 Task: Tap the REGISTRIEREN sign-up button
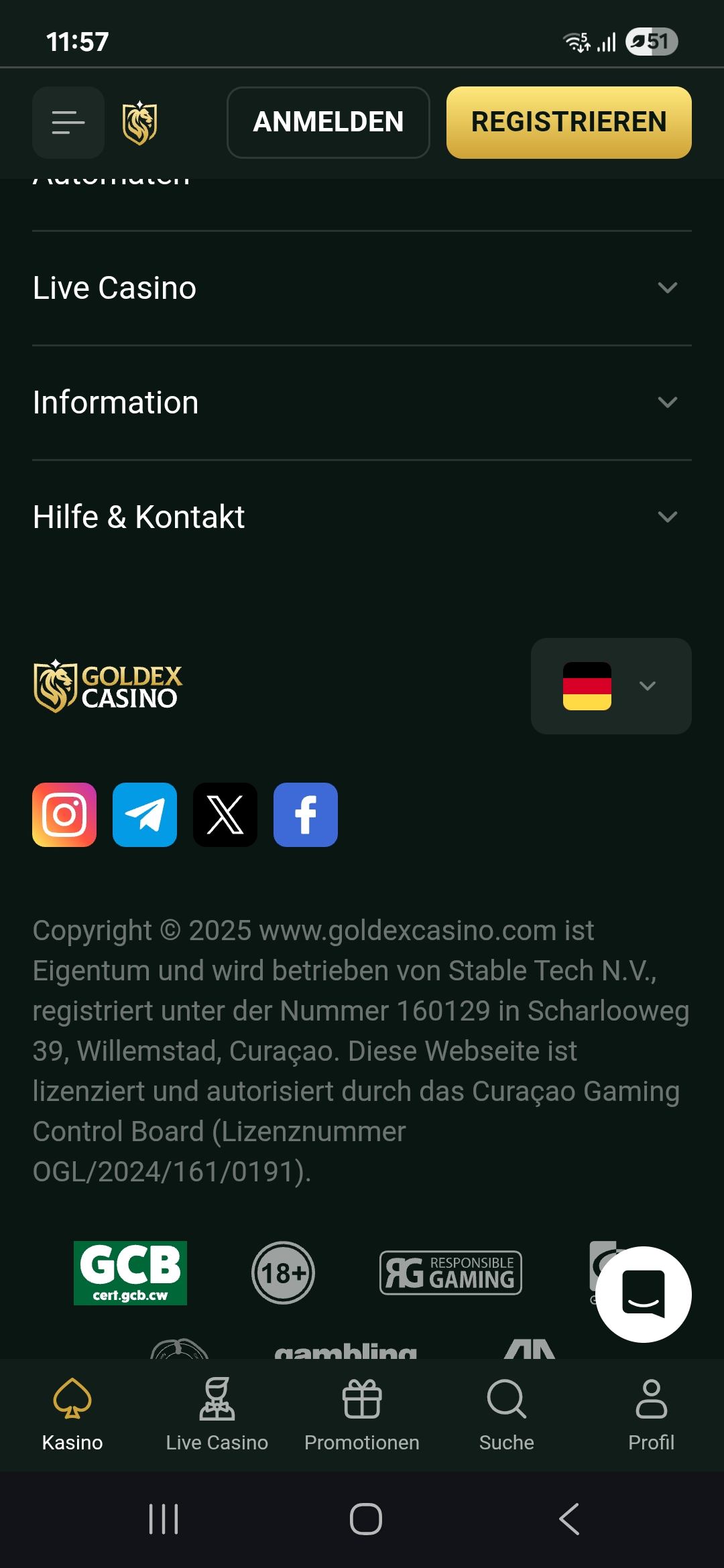click(568, 123)
